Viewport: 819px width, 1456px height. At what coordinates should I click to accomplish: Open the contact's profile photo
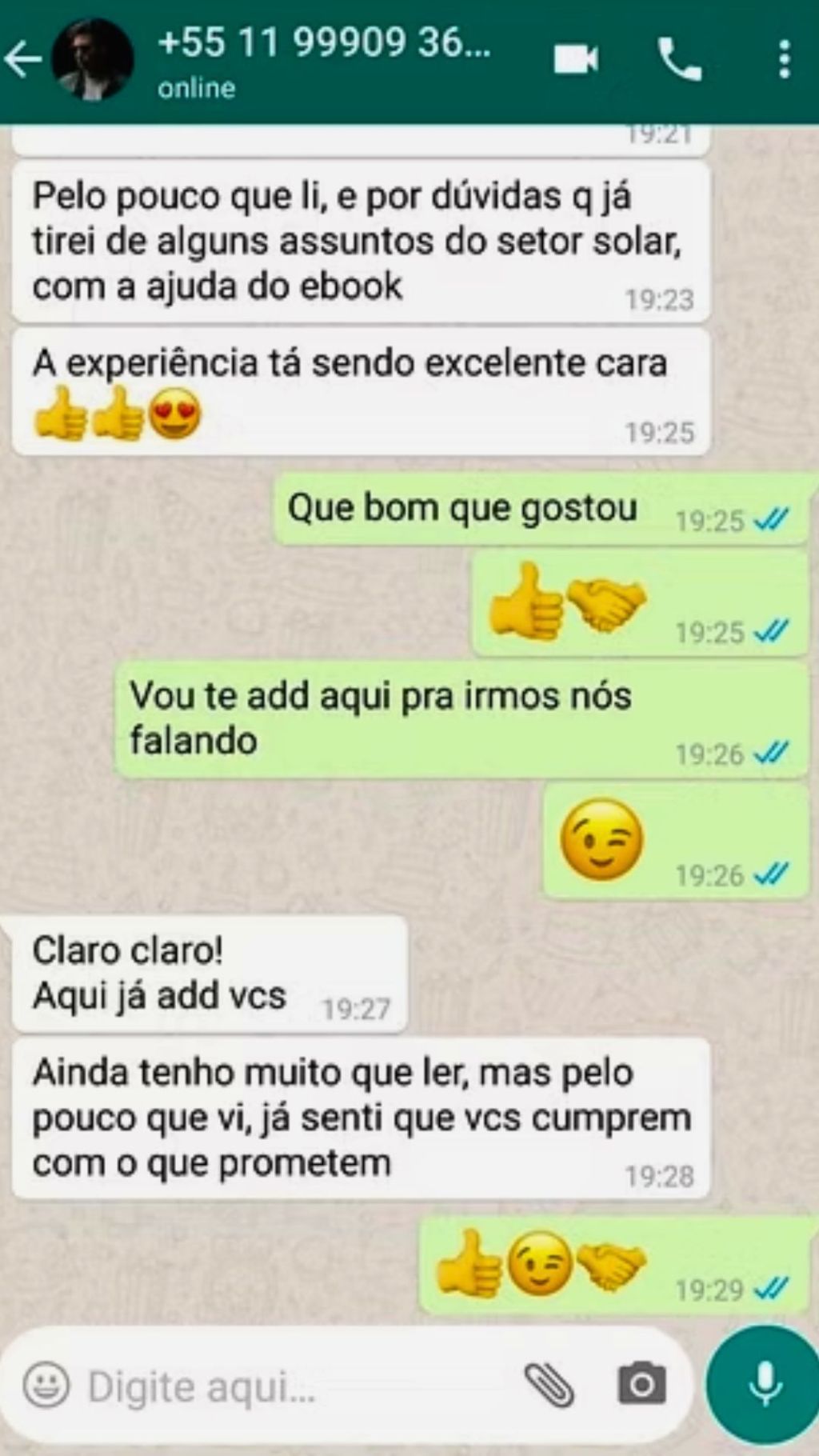91,59
